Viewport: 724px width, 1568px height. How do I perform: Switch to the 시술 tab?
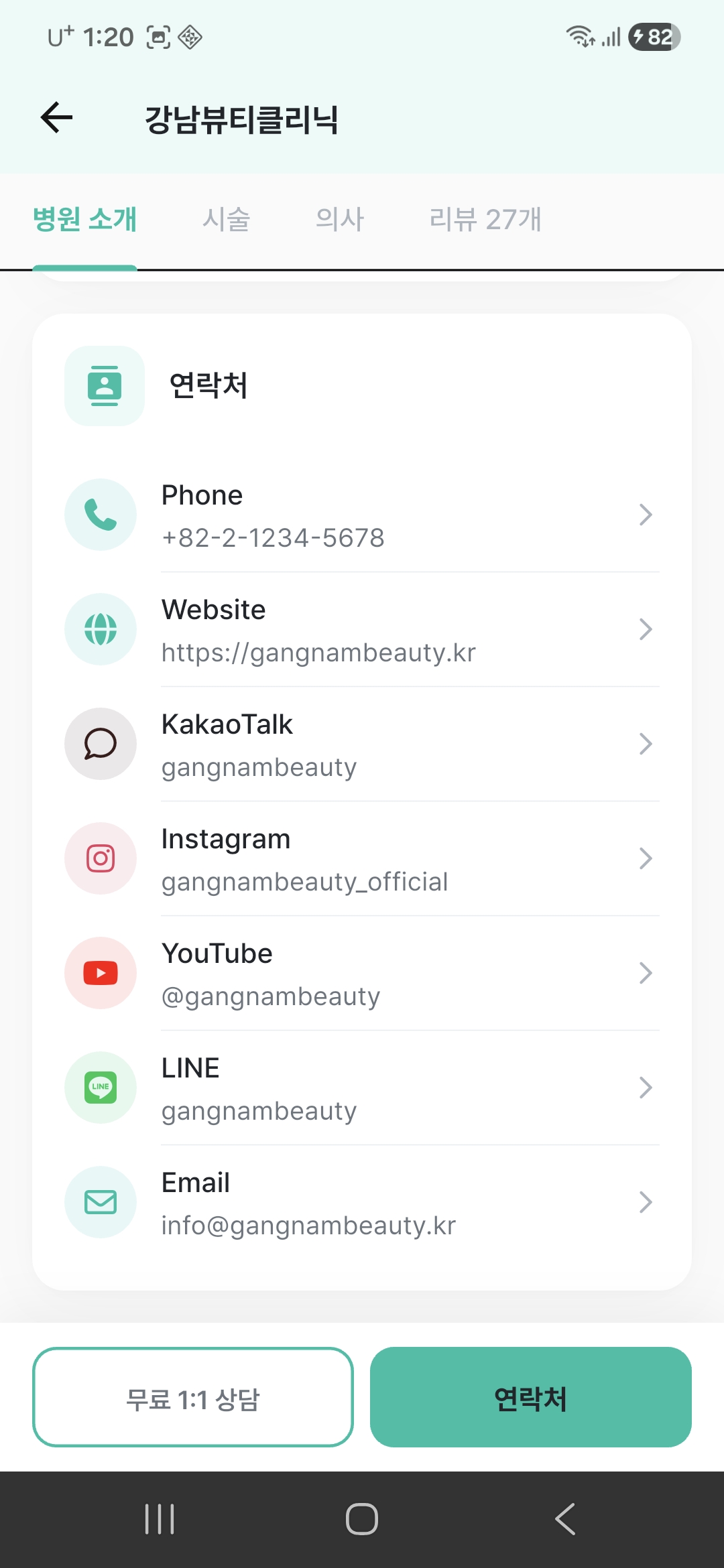coord(226,220)
